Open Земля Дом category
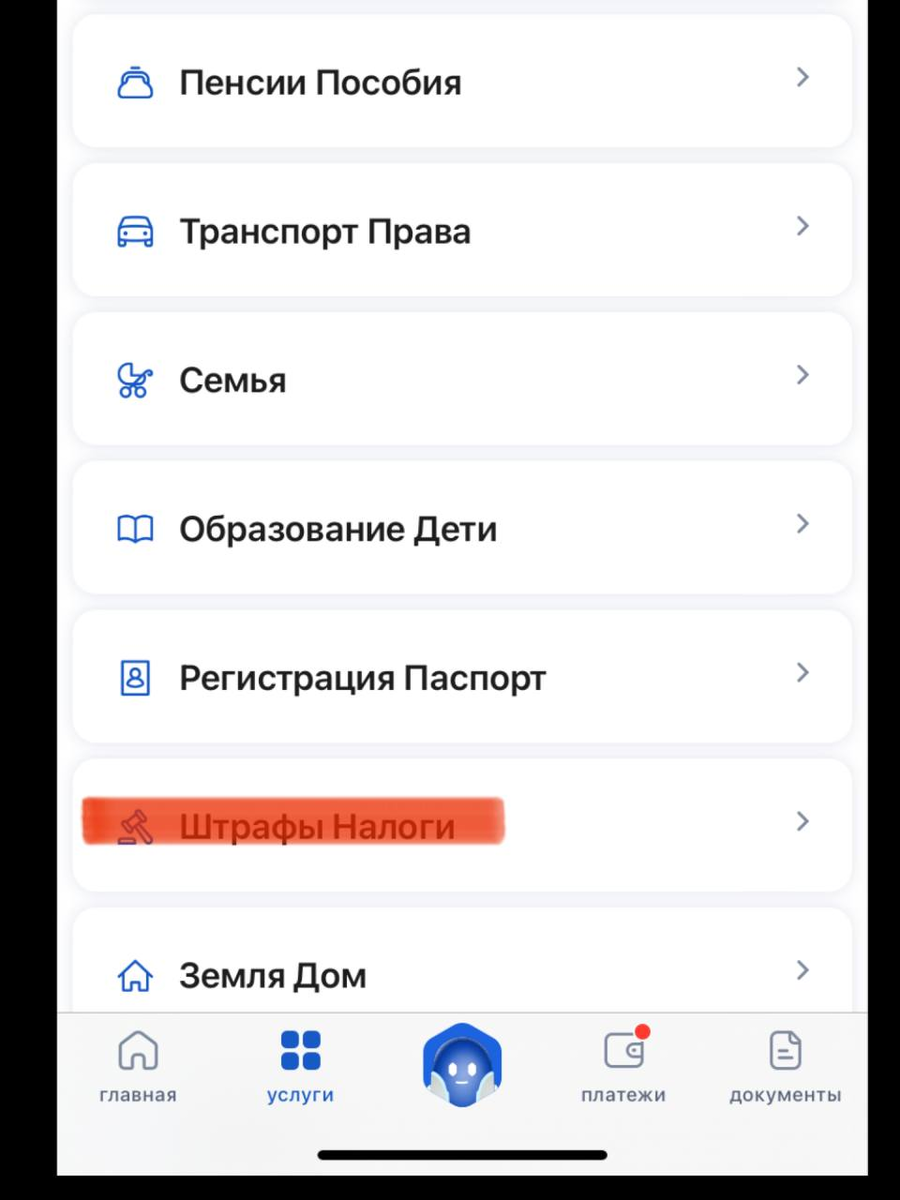Image resolution: width=900 pixels, height=1200 pixels. (462, 961)
